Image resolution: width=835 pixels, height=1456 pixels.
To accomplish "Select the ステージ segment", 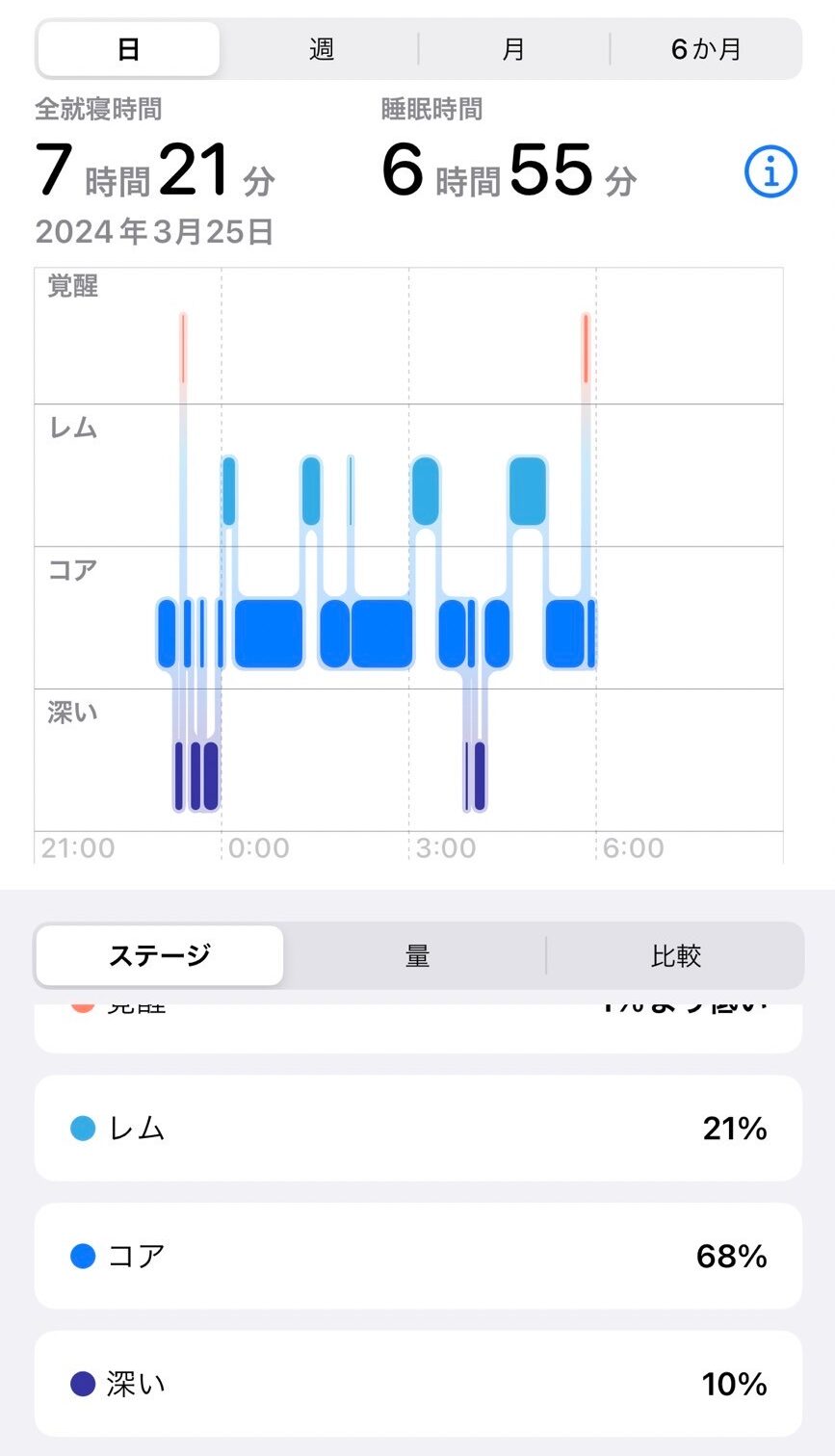I will (x=160, y=955).
